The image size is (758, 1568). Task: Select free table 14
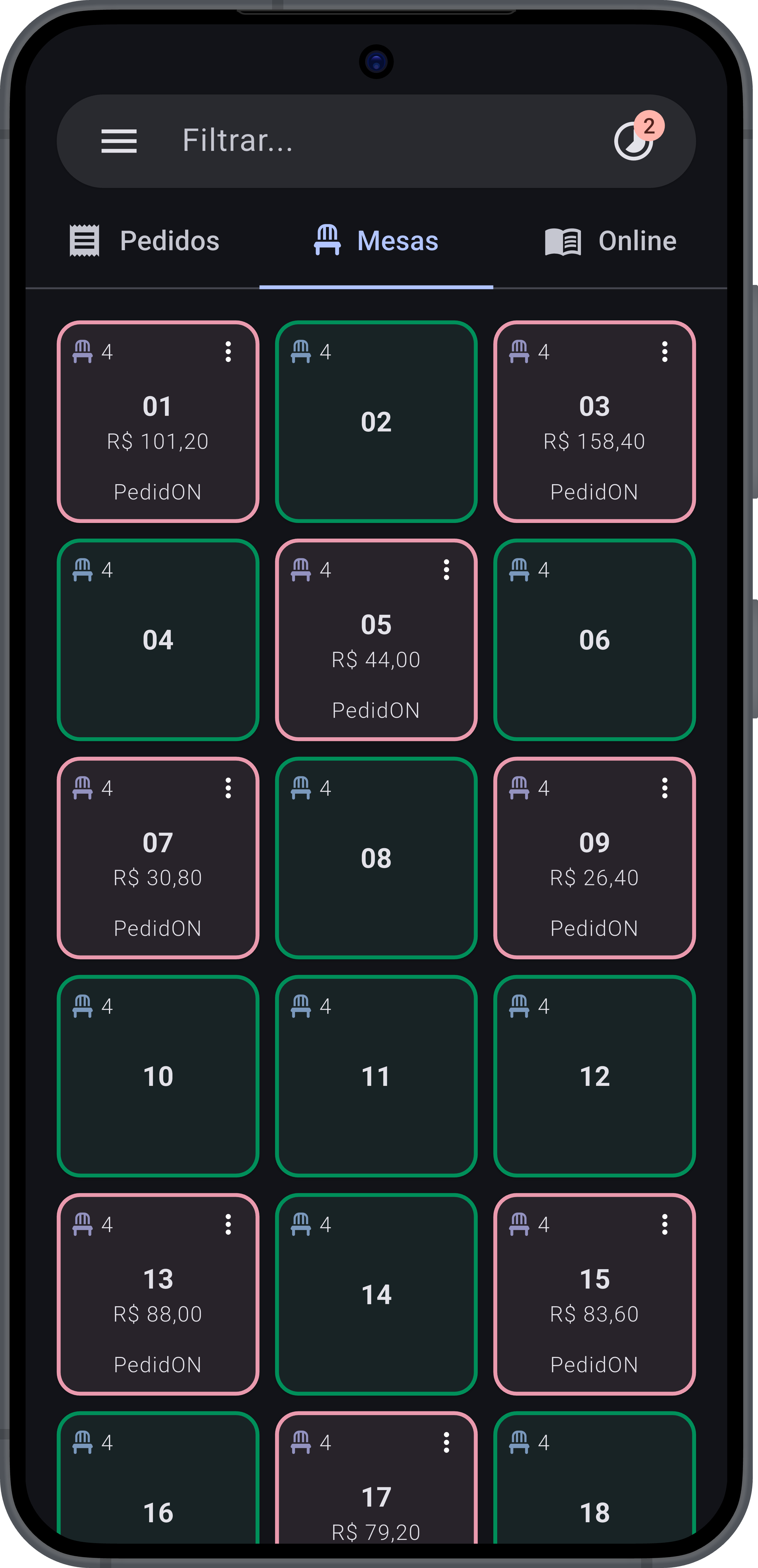[376, 1294]
